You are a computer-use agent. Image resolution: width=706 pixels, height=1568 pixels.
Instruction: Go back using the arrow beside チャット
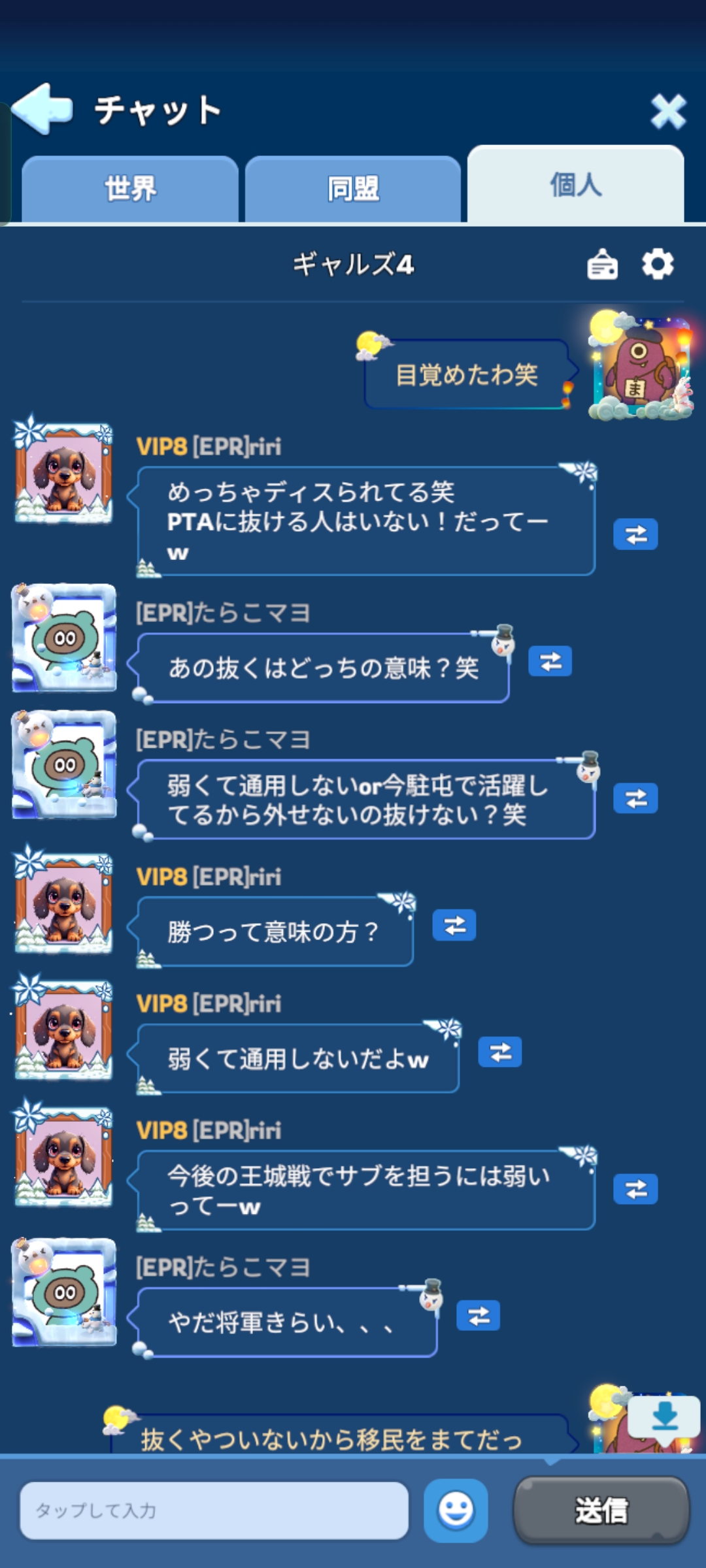tap(43, 109)
